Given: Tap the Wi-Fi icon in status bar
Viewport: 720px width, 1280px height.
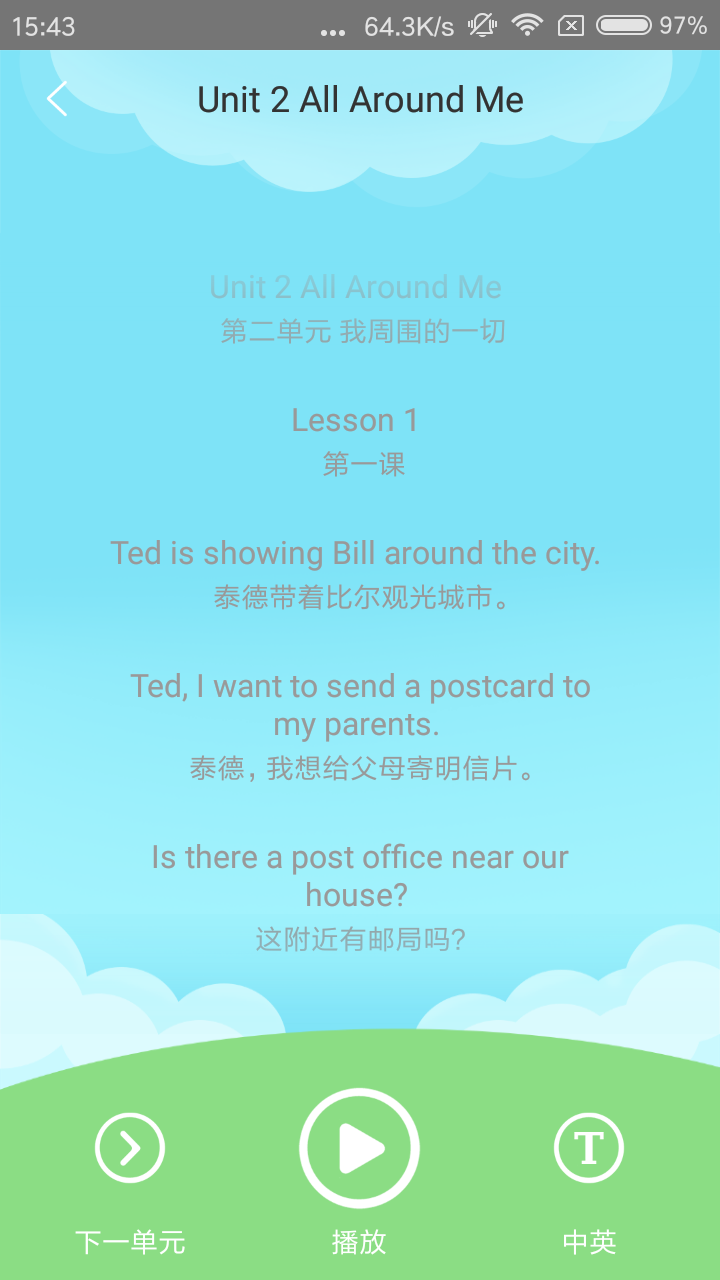Looking at the screenshot, I should [x=527, y=26].
